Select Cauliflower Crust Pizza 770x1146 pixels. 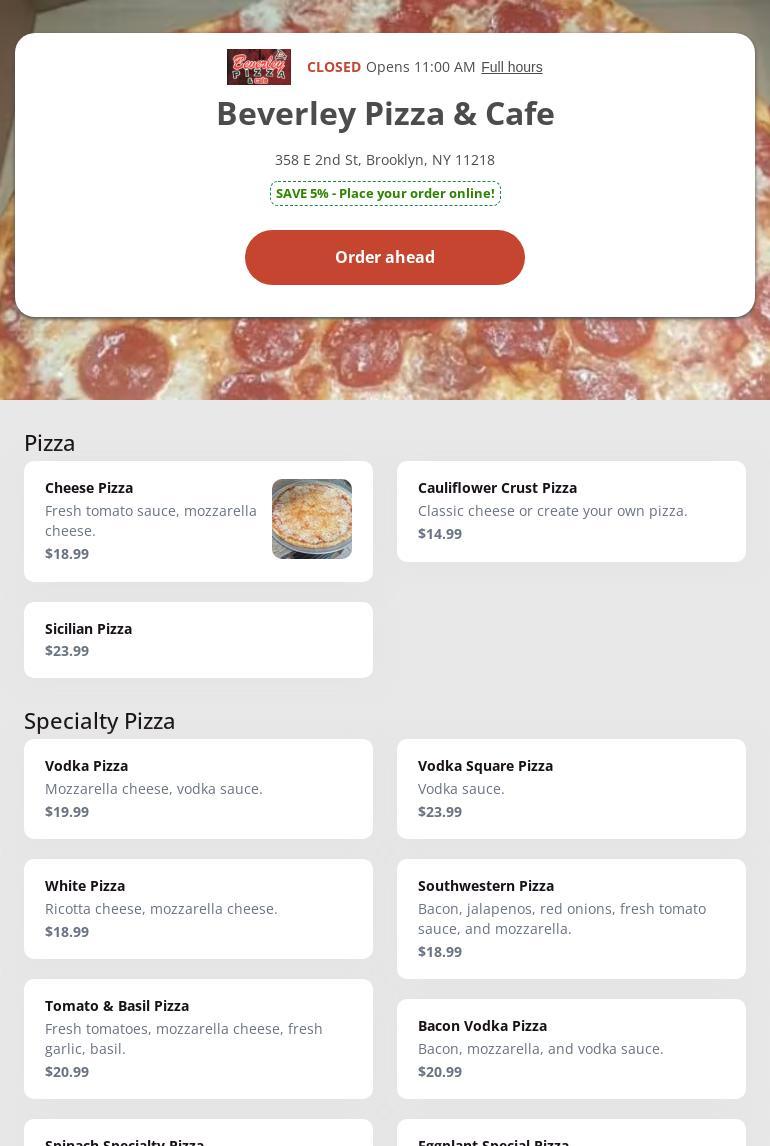tap(571, 511)
